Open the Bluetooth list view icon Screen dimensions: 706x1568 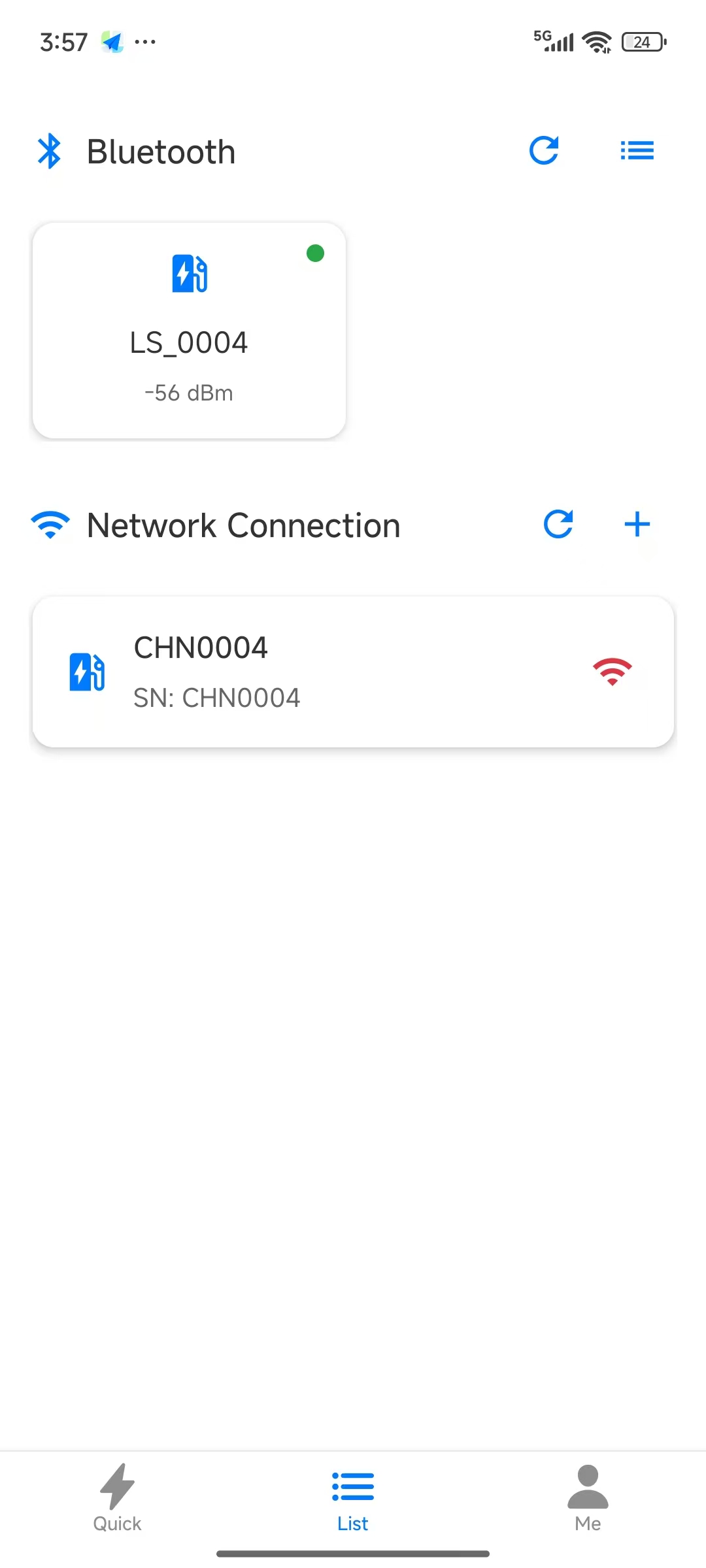[x=637, y=151]
